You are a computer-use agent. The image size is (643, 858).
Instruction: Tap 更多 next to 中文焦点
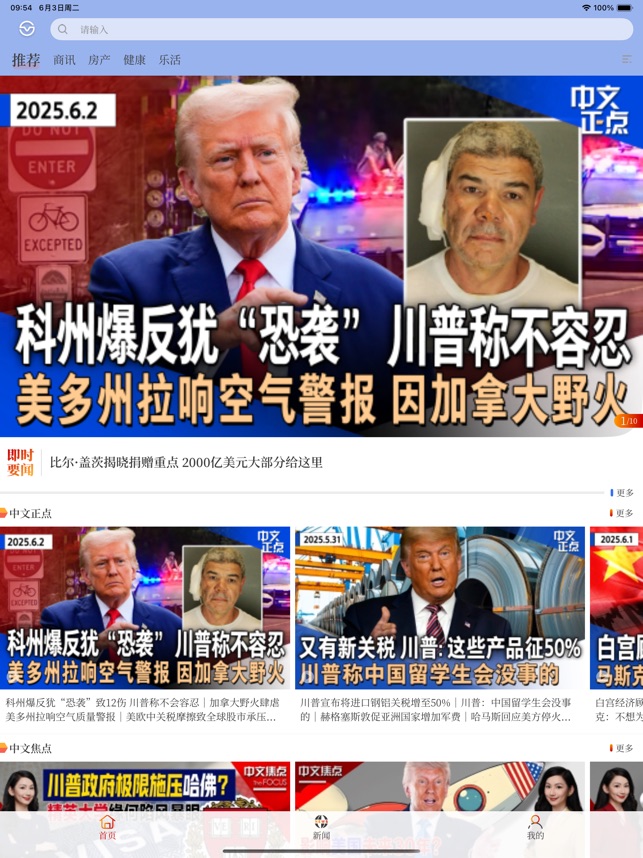click(623, 748)
